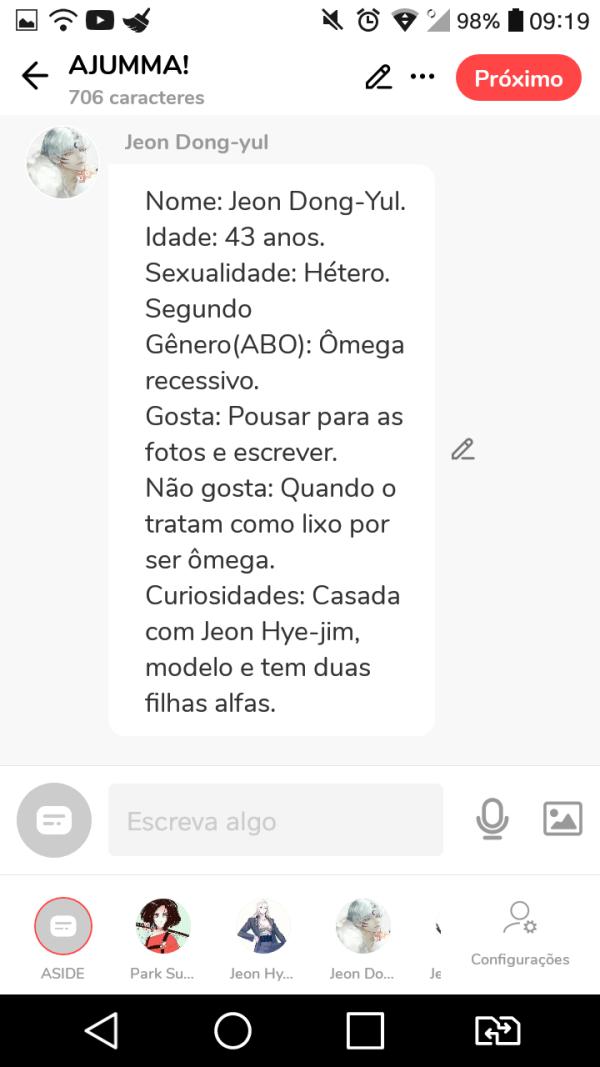600x1067 pixels.
Task: Open Configurações
Action: [x=520, y=933]
